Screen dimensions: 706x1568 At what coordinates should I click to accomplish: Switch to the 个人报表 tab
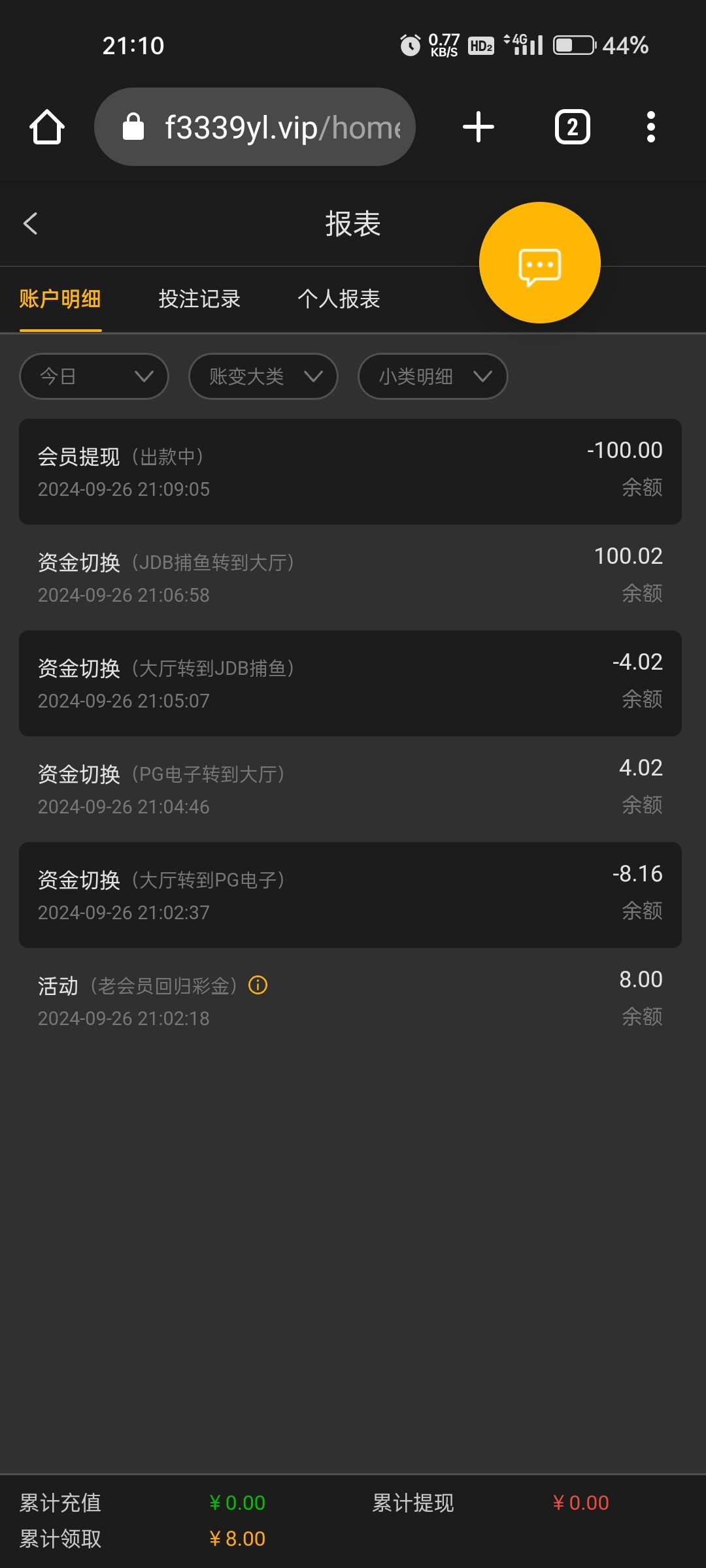(x=339, y=299)
